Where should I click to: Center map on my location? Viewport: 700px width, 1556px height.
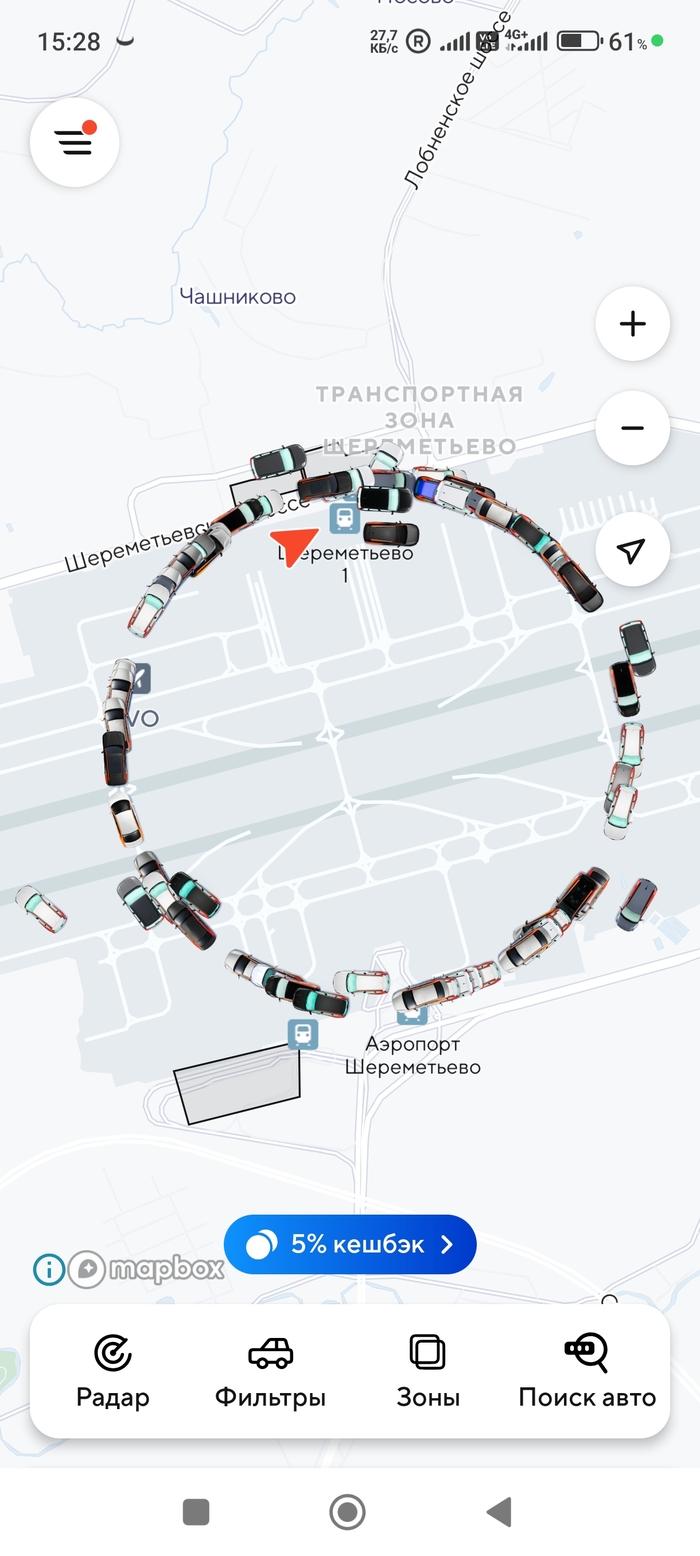click(632, 550)
